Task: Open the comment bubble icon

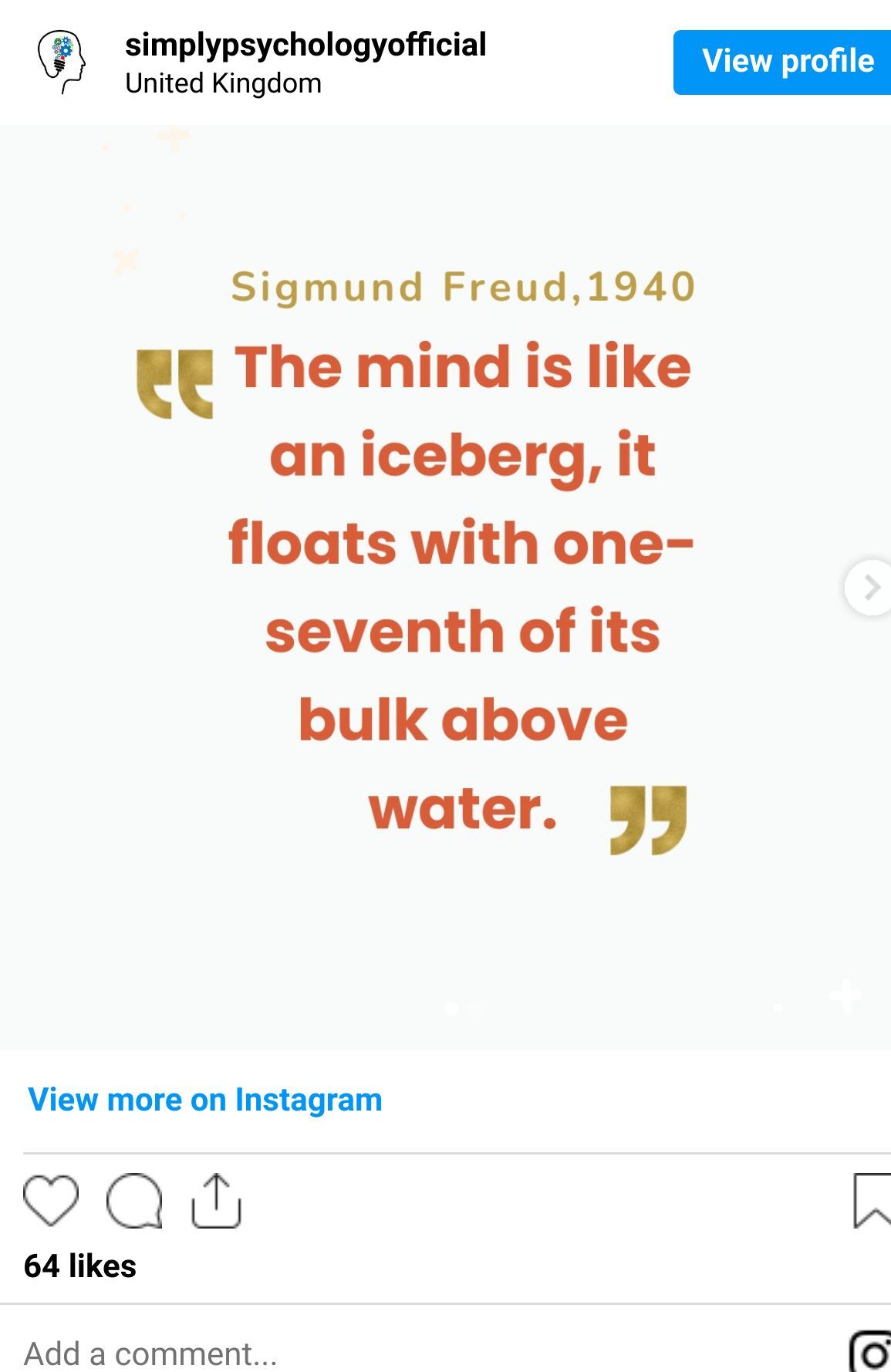Action: tap(134, 1201)
